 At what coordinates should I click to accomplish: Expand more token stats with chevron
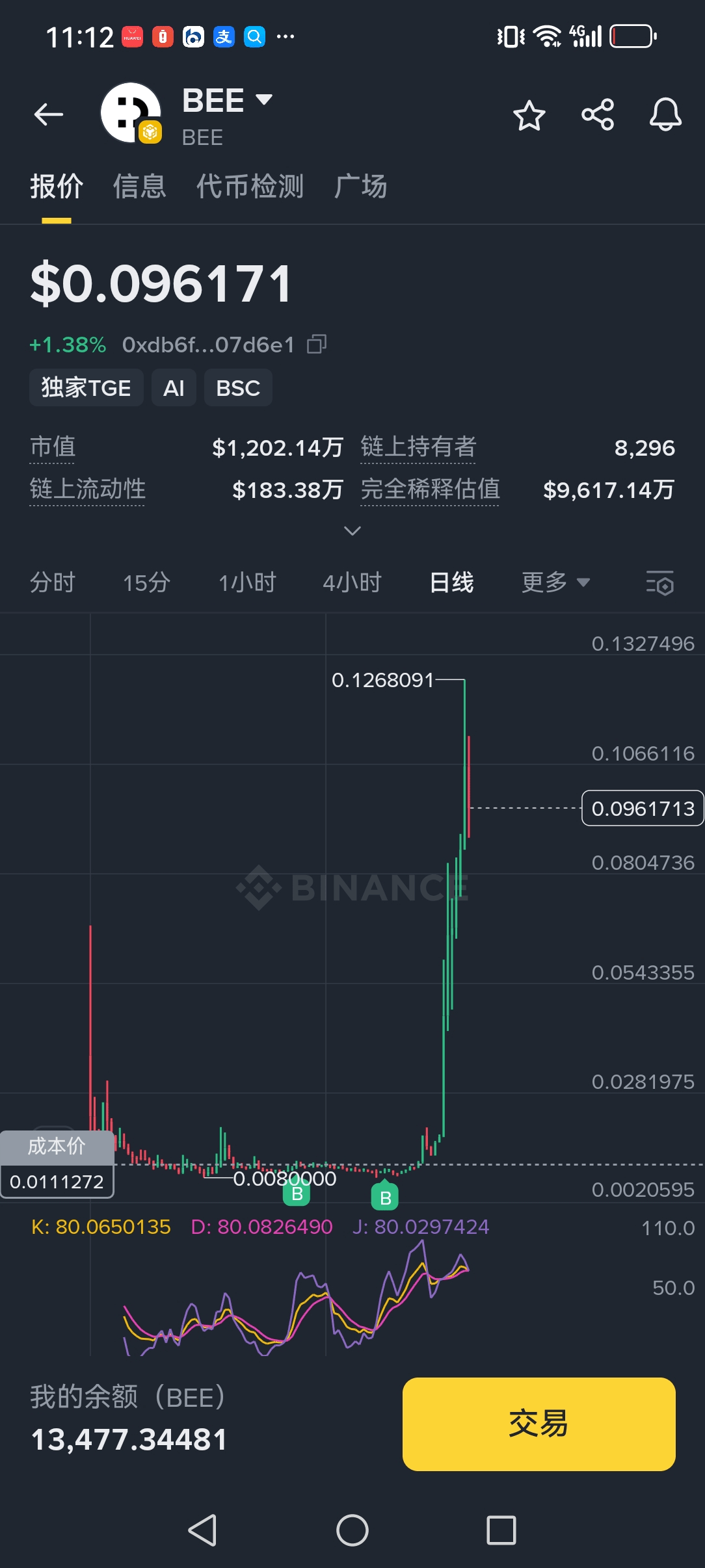[352, 531]
